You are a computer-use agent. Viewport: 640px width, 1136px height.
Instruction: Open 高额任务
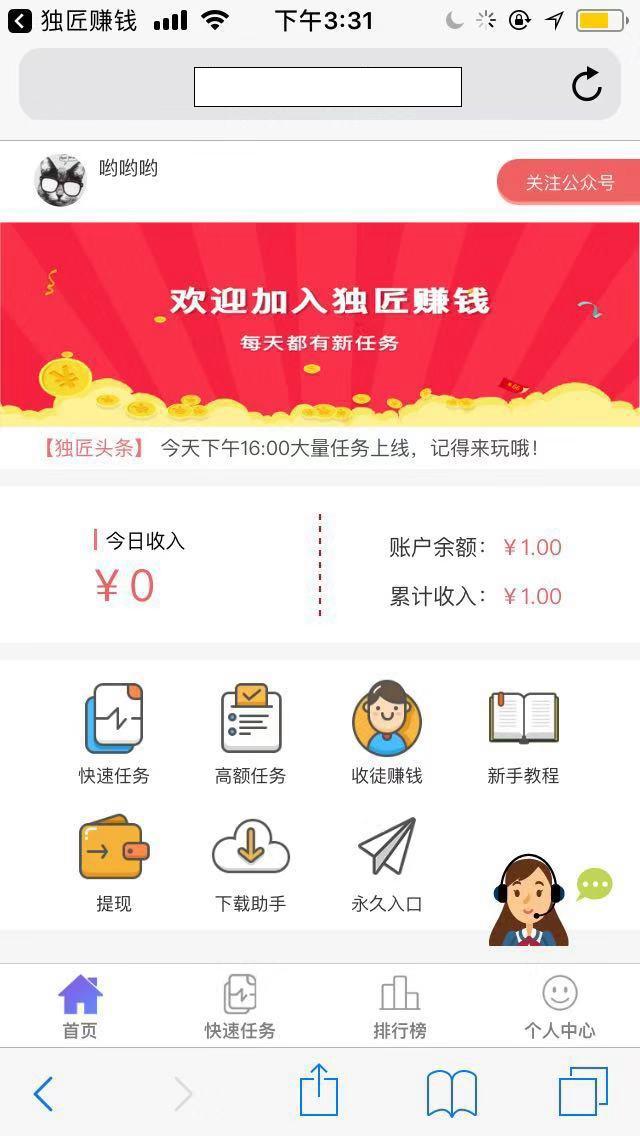(250, 733)
